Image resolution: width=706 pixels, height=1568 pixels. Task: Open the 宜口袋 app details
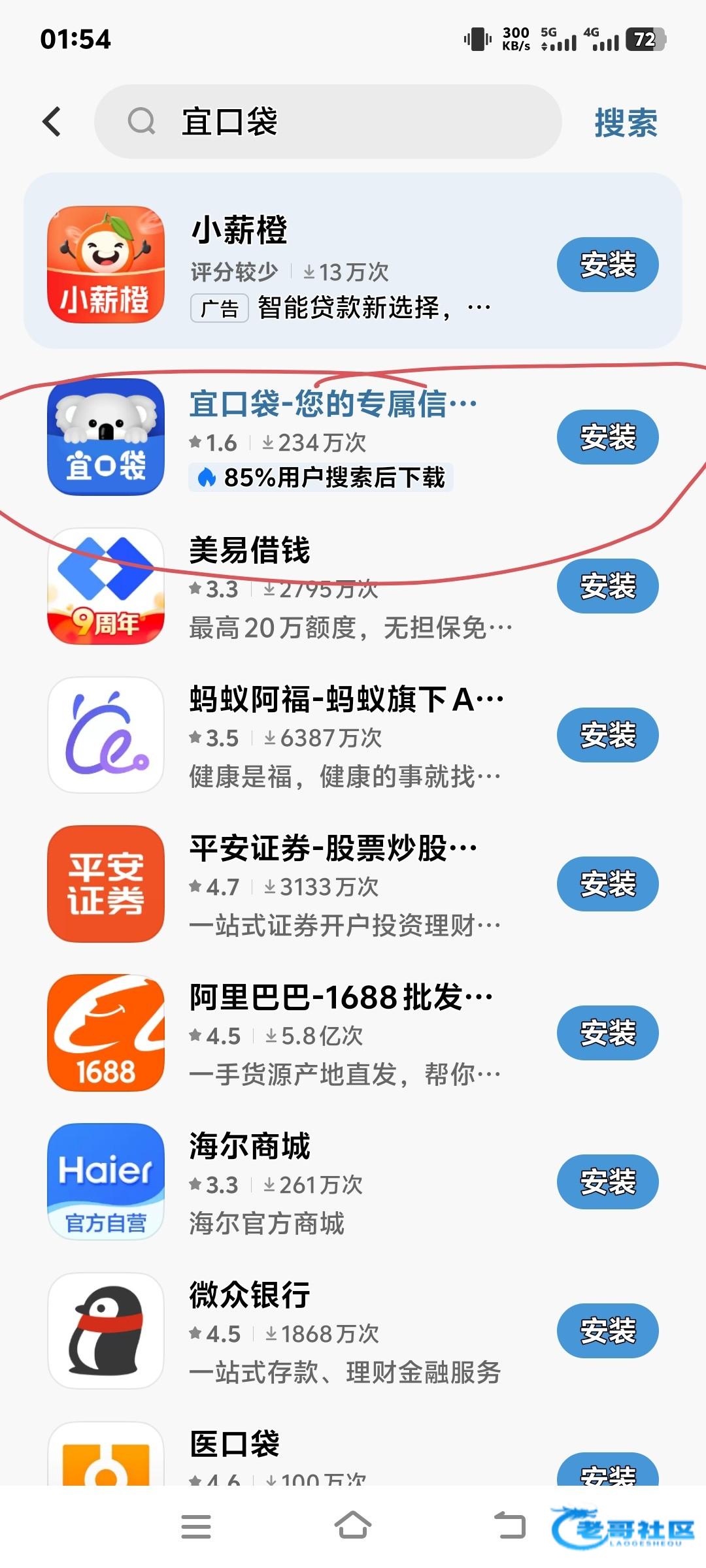coord(332,404)
